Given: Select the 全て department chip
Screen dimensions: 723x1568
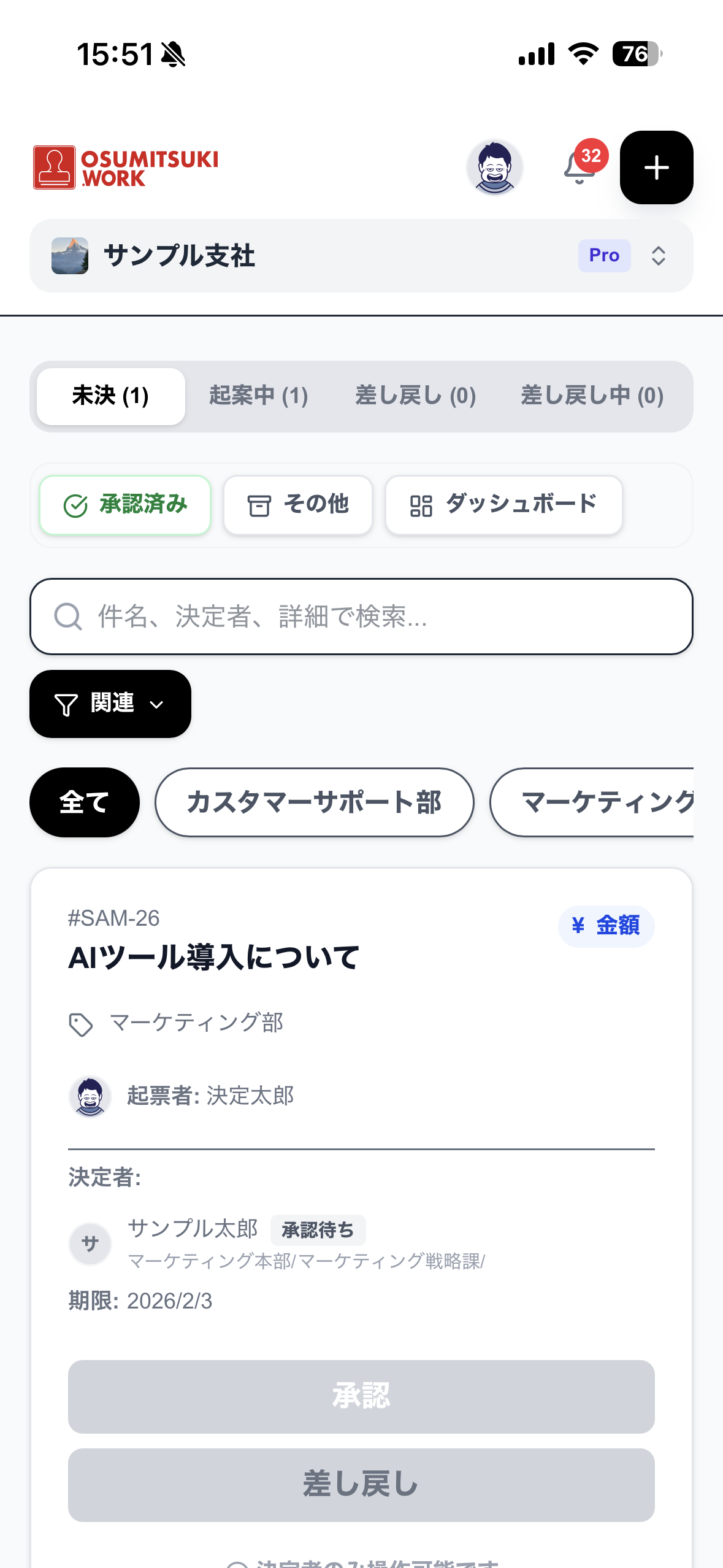Looking at the screenshot, I should pos(84,802).
